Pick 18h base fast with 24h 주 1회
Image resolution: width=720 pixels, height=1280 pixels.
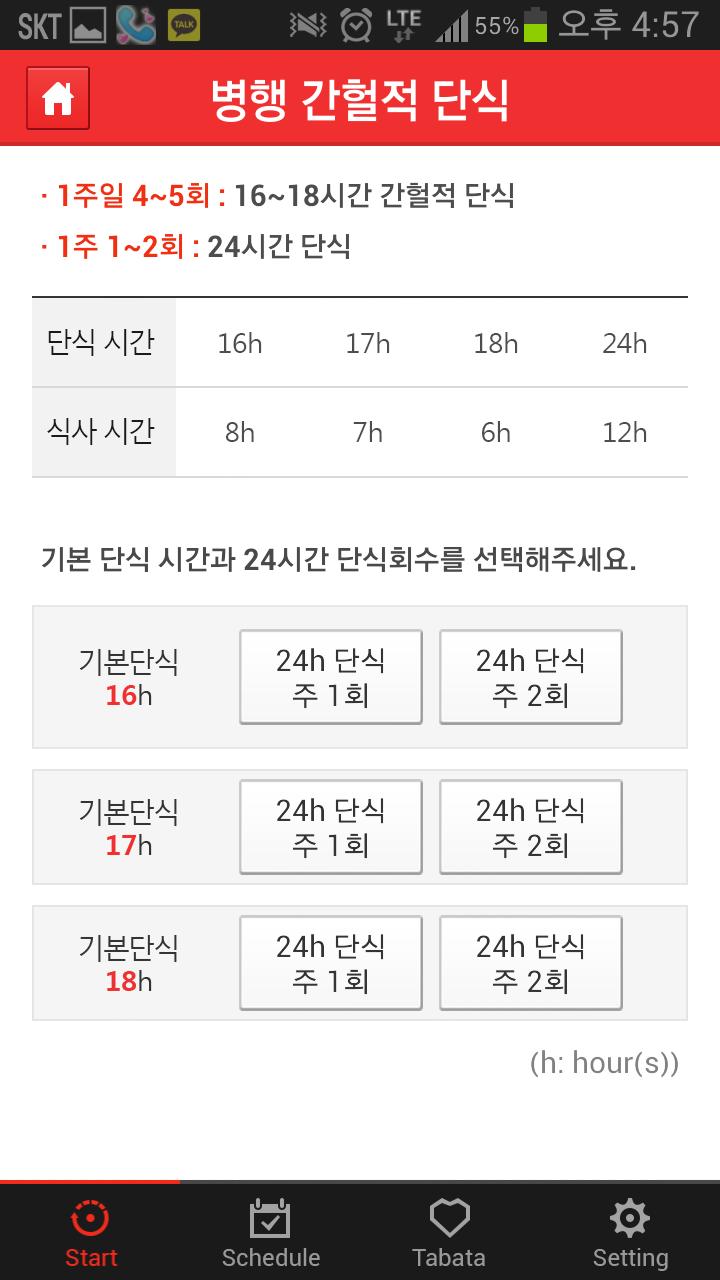(x=330, y=963)
